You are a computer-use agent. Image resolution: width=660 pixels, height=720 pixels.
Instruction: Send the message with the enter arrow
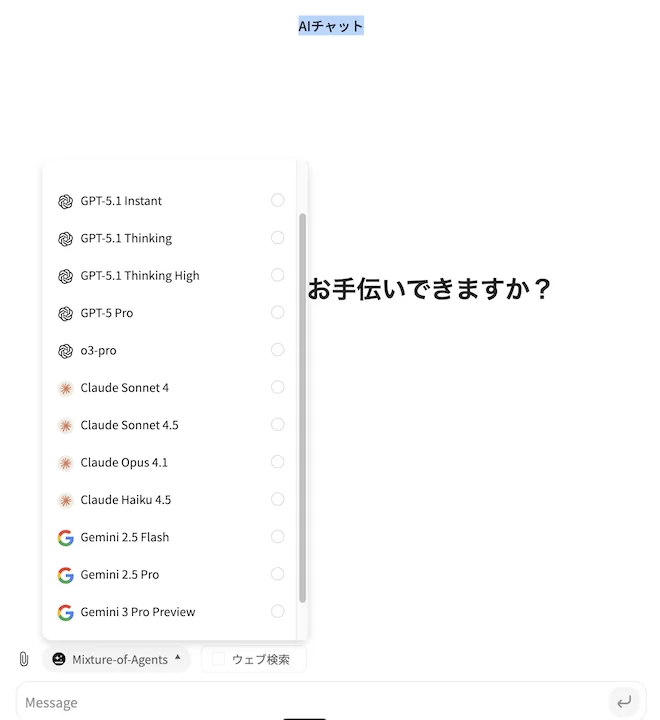tap(624, 702)
